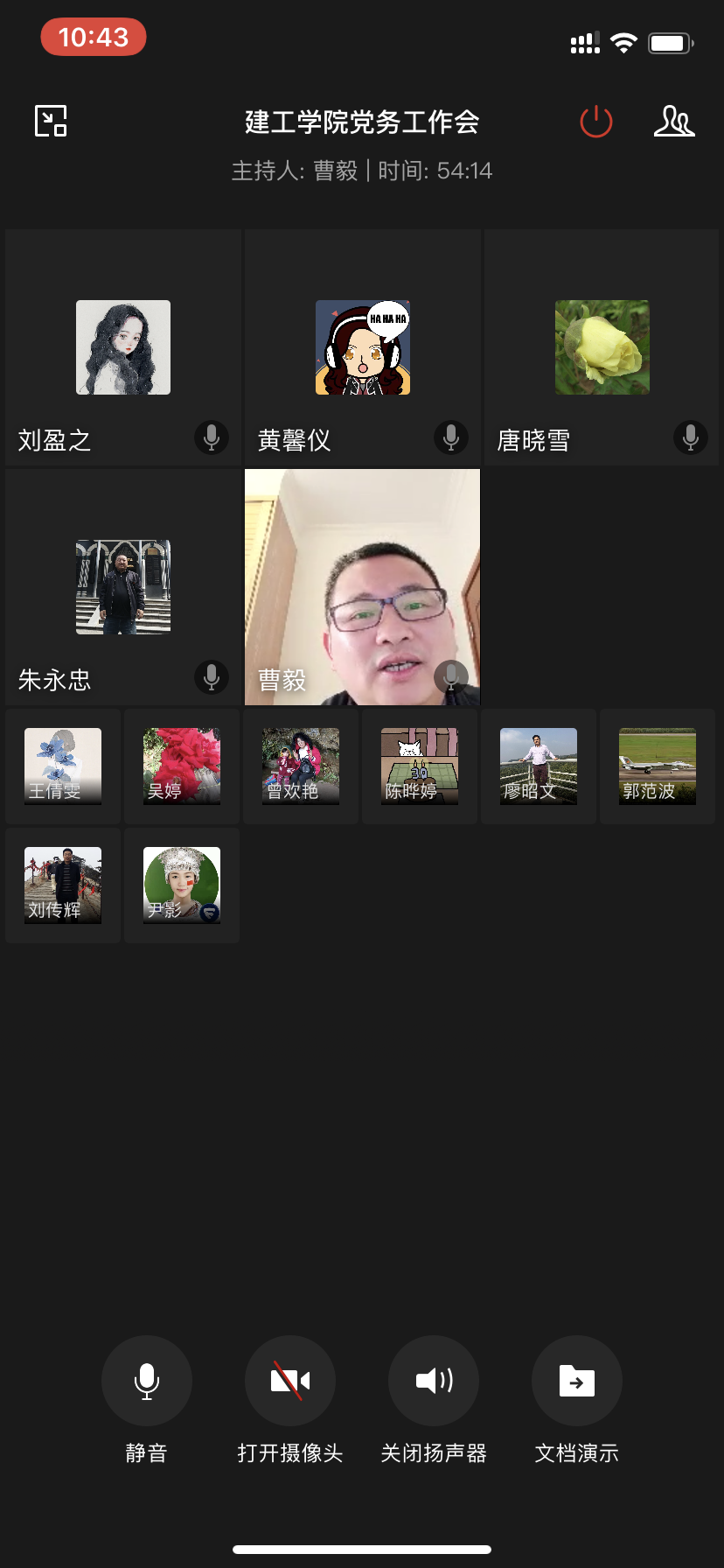This screenshot has height=1568, width=724.
Task: Tap 曾欢艳's small avatar
Action: tap(301, 766)
